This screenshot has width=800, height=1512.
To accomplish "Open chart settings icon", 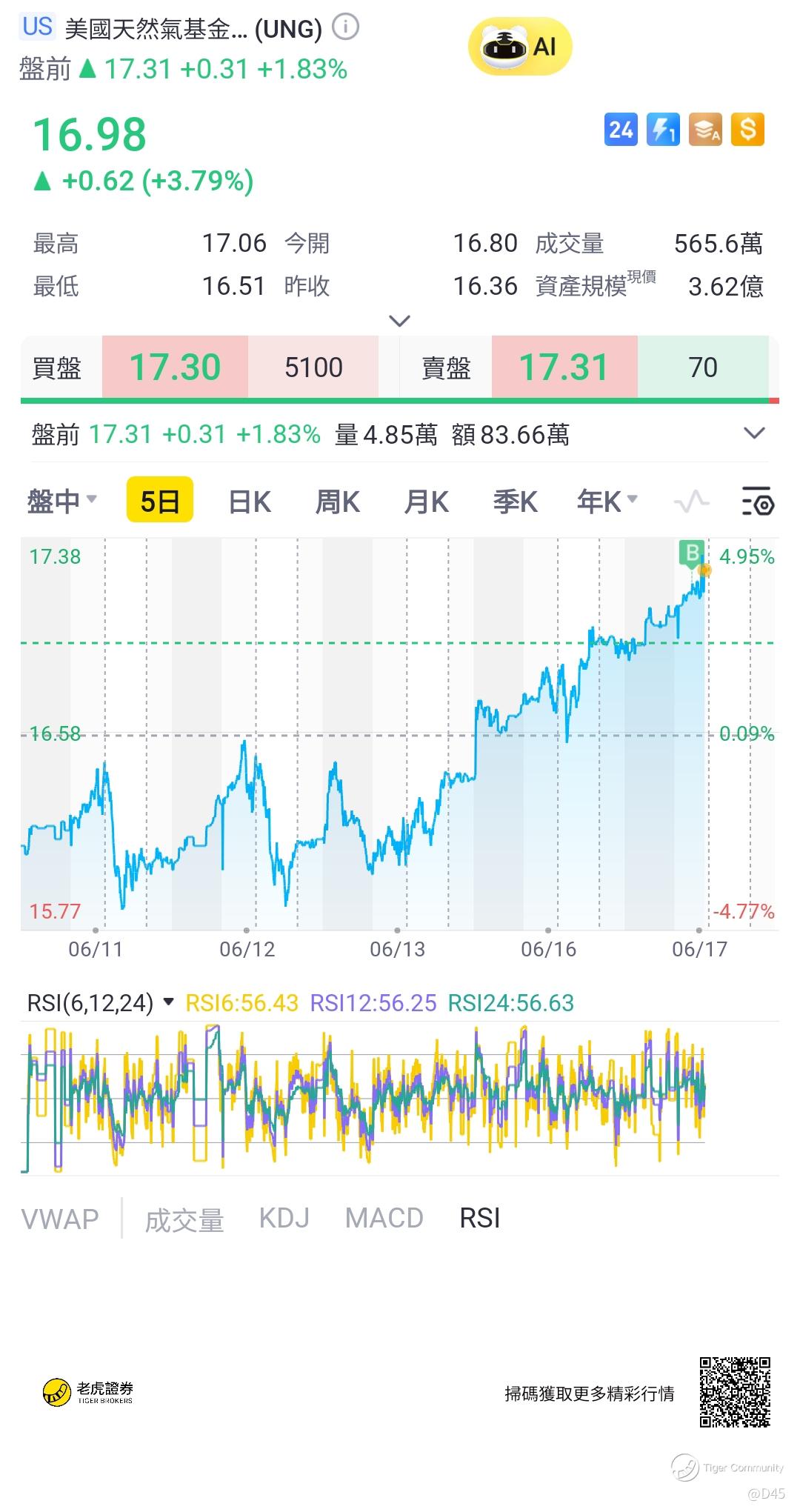I will [x=758, y=502].
